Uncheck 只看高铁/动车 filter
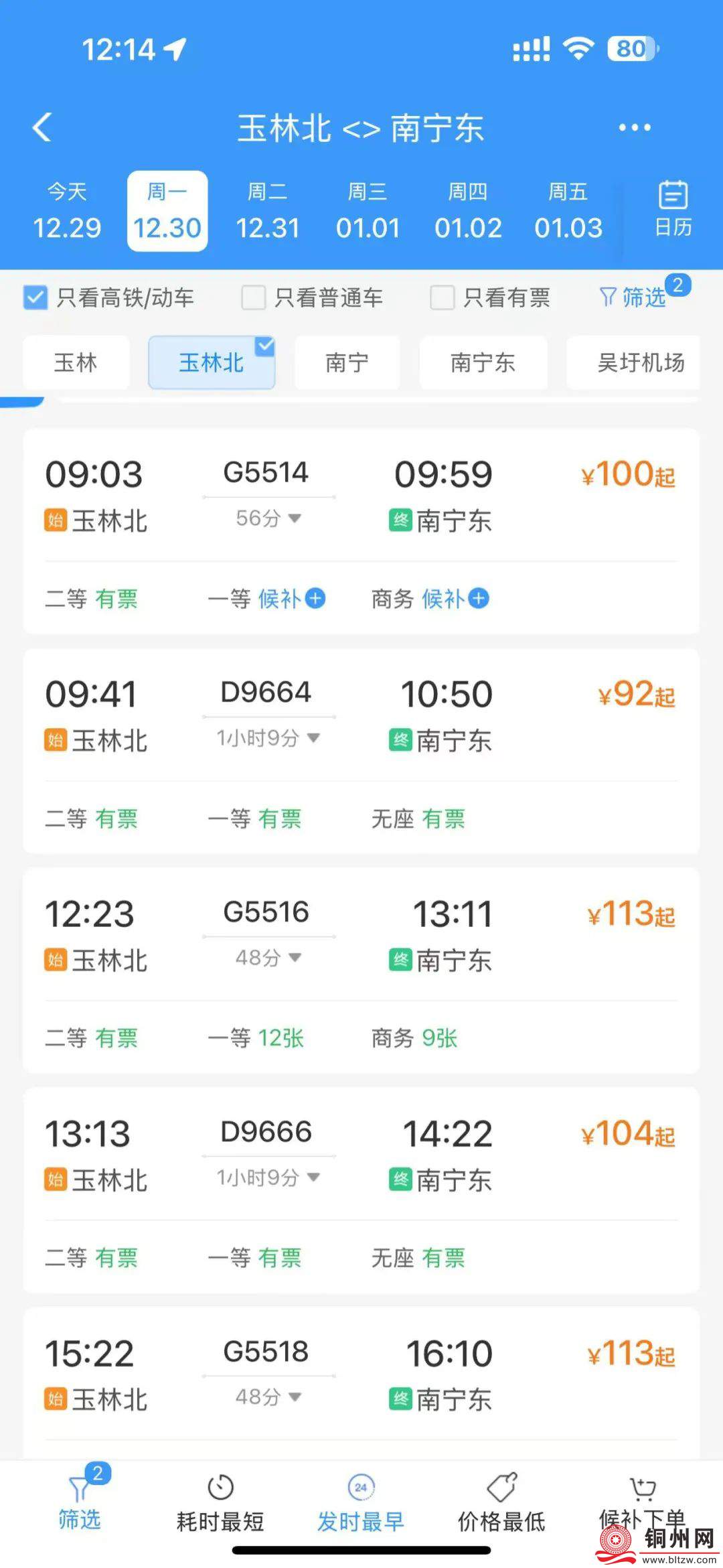This screenshot has width=723, height=1568. tap(35, 297)
